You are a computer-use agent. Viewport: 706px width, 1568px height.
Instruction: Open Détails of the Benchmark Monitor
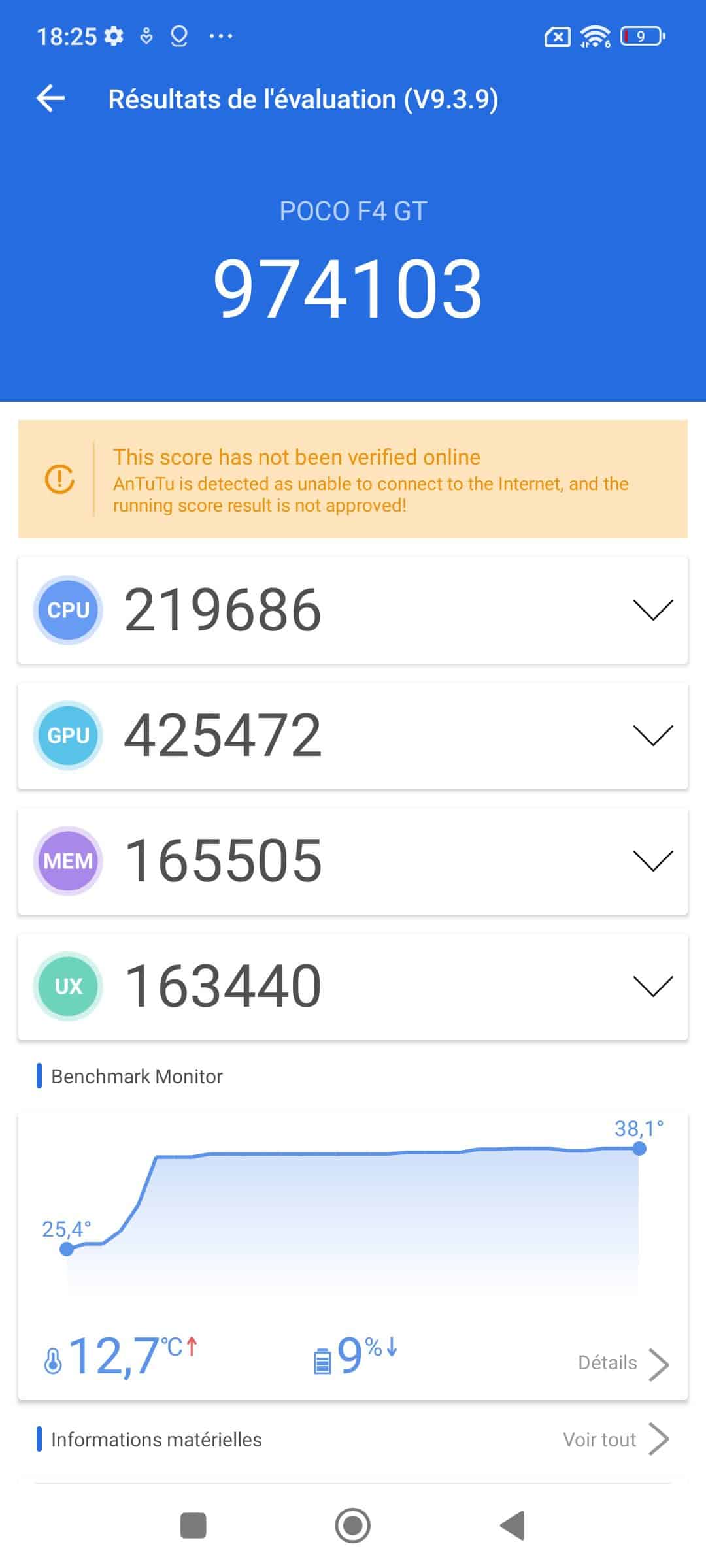(x=623, y=1364)
